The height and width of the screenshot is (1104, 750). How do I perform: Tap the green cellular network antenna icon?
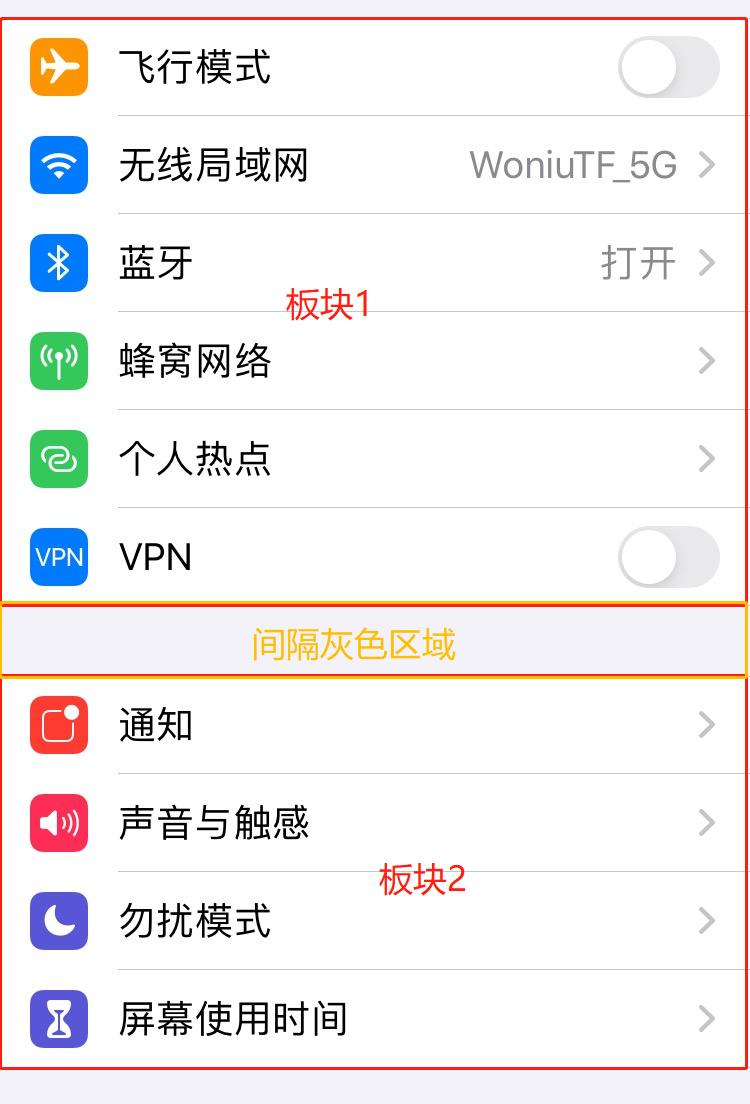58,361
